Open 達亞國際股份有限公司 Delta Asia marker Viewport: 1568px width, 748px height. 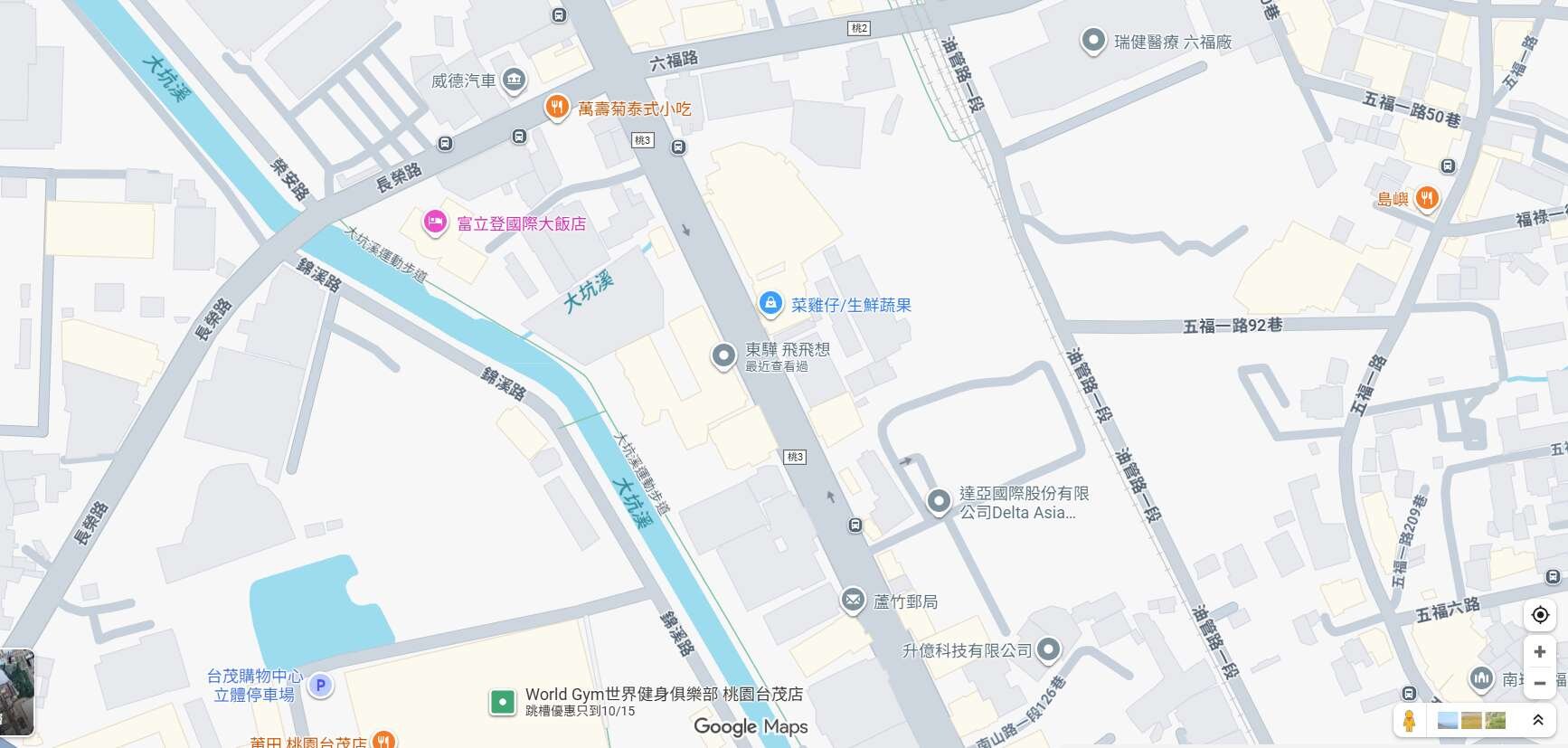tap(939, 500)
